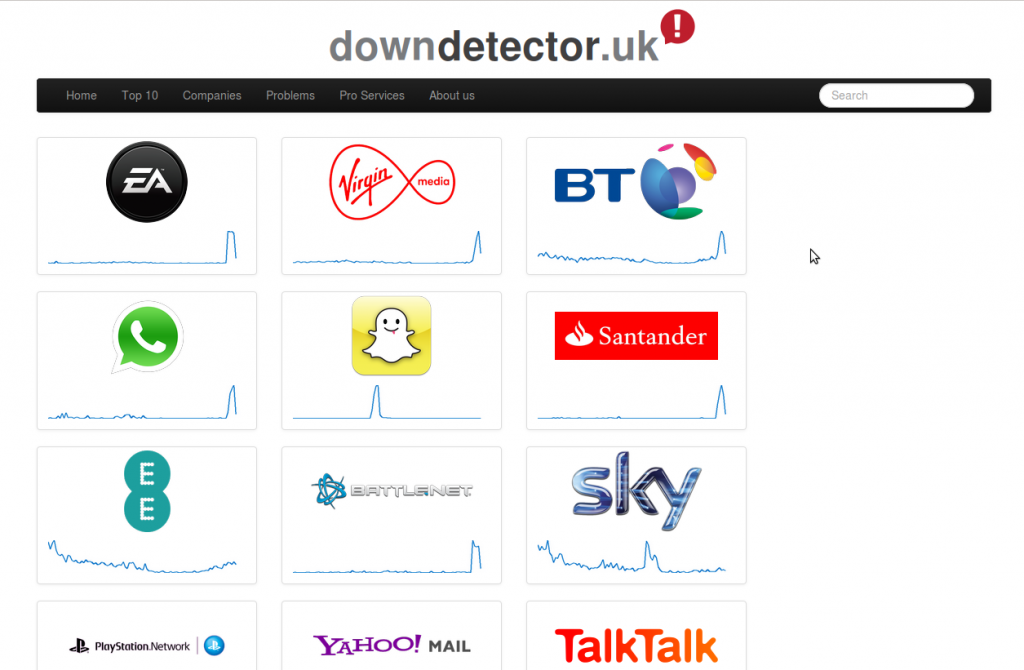Open the About us page
The width and height of the screenshot is (1024, 670).
coord(452,96)
